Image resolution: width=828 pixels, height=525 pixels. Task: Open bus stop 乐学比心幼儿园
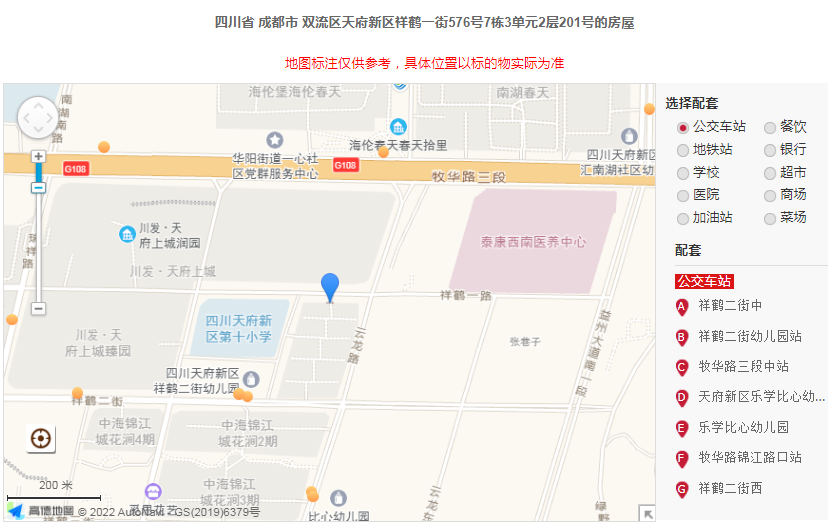pos(743,428)
